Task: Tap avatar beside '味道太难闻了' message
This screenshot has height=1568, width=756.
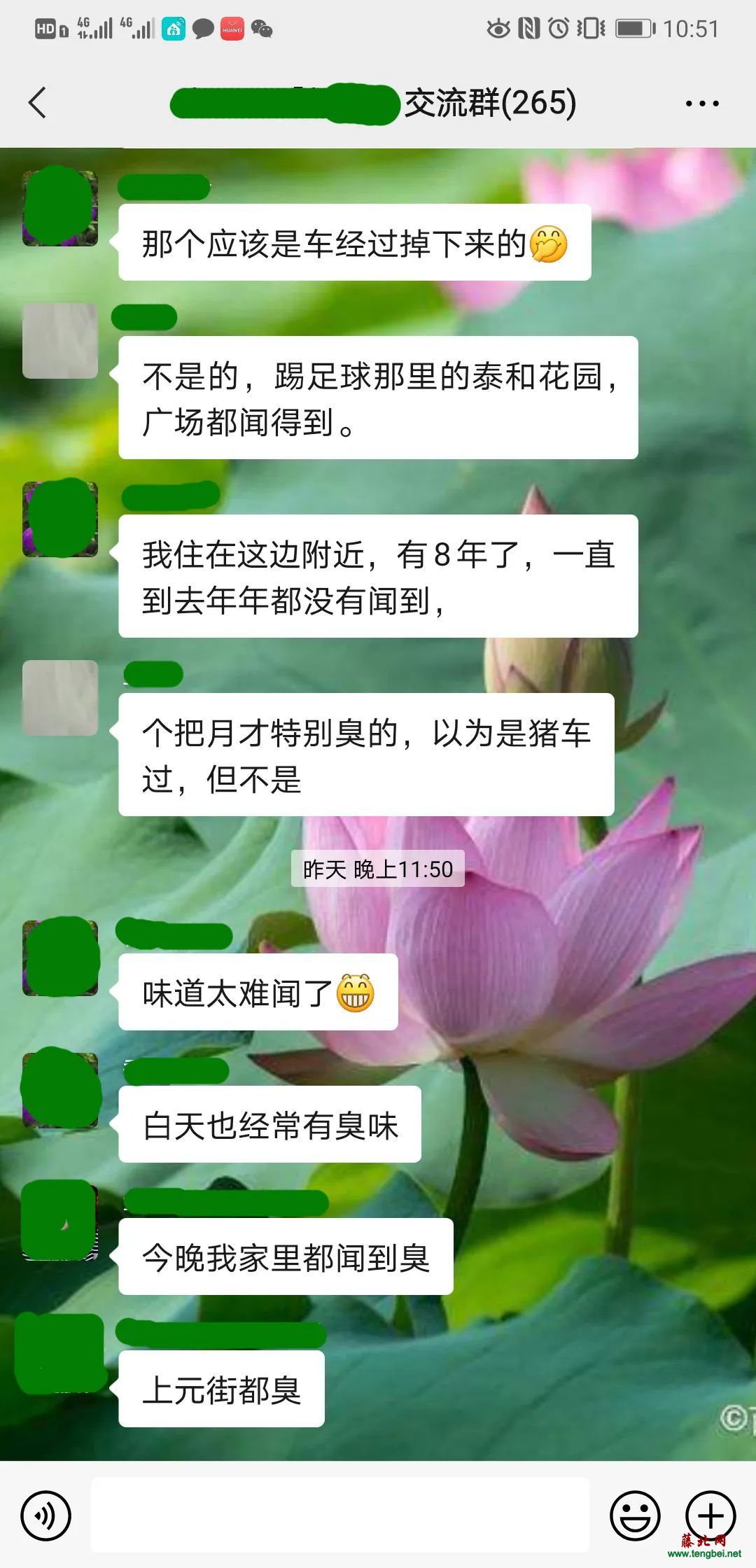Action: 60,957
